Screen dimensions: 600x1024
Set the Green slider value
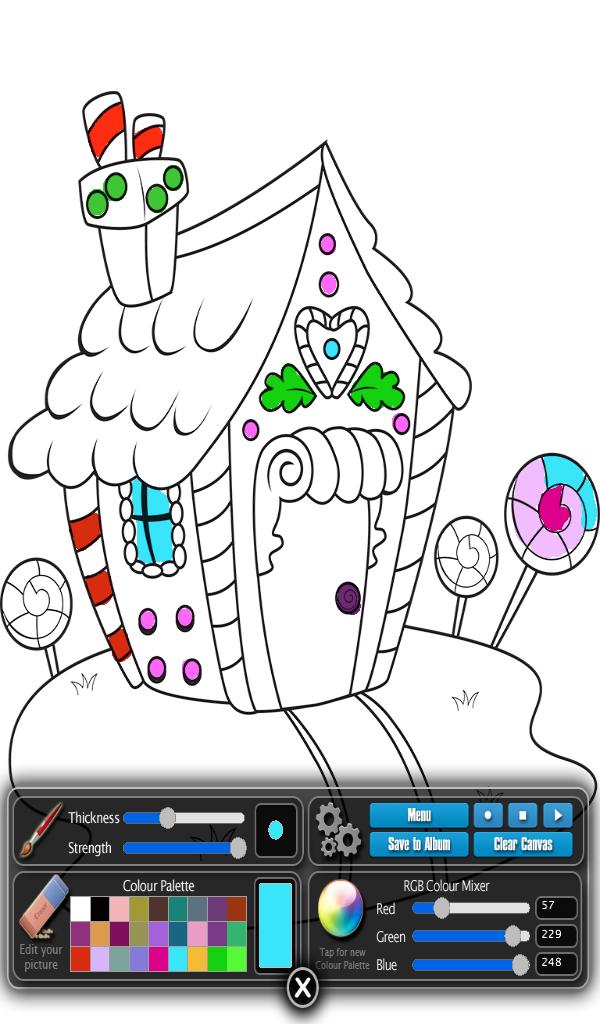pos(513,936)
